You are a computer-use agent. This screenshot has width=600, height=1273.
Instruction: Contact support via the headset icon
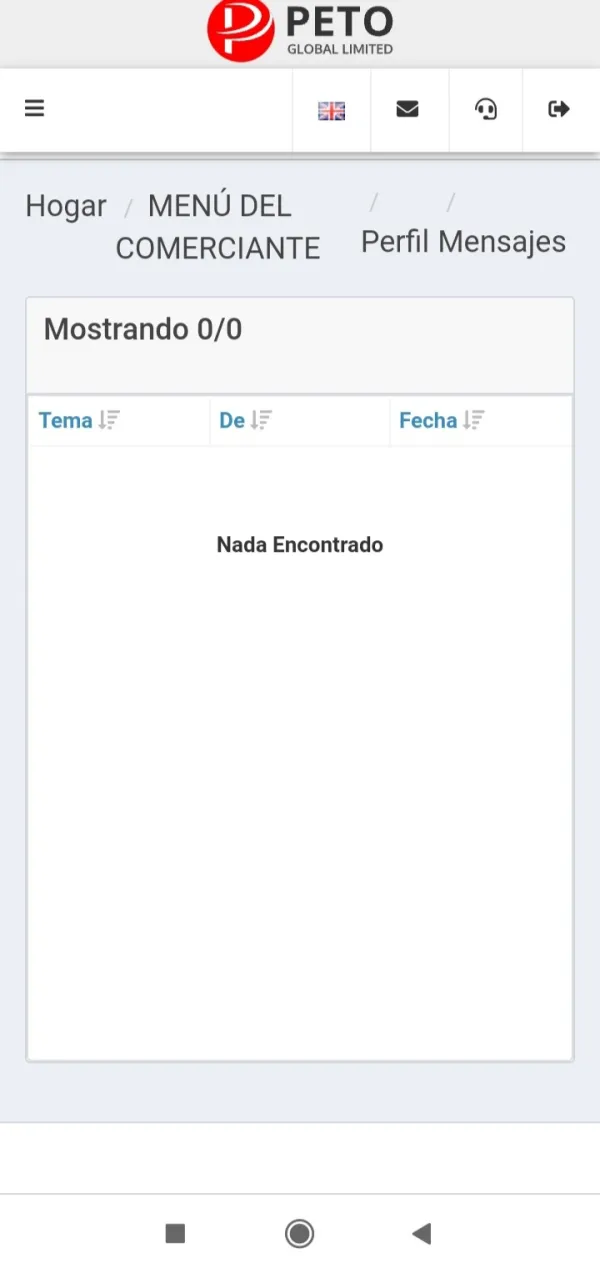(486, 109)
